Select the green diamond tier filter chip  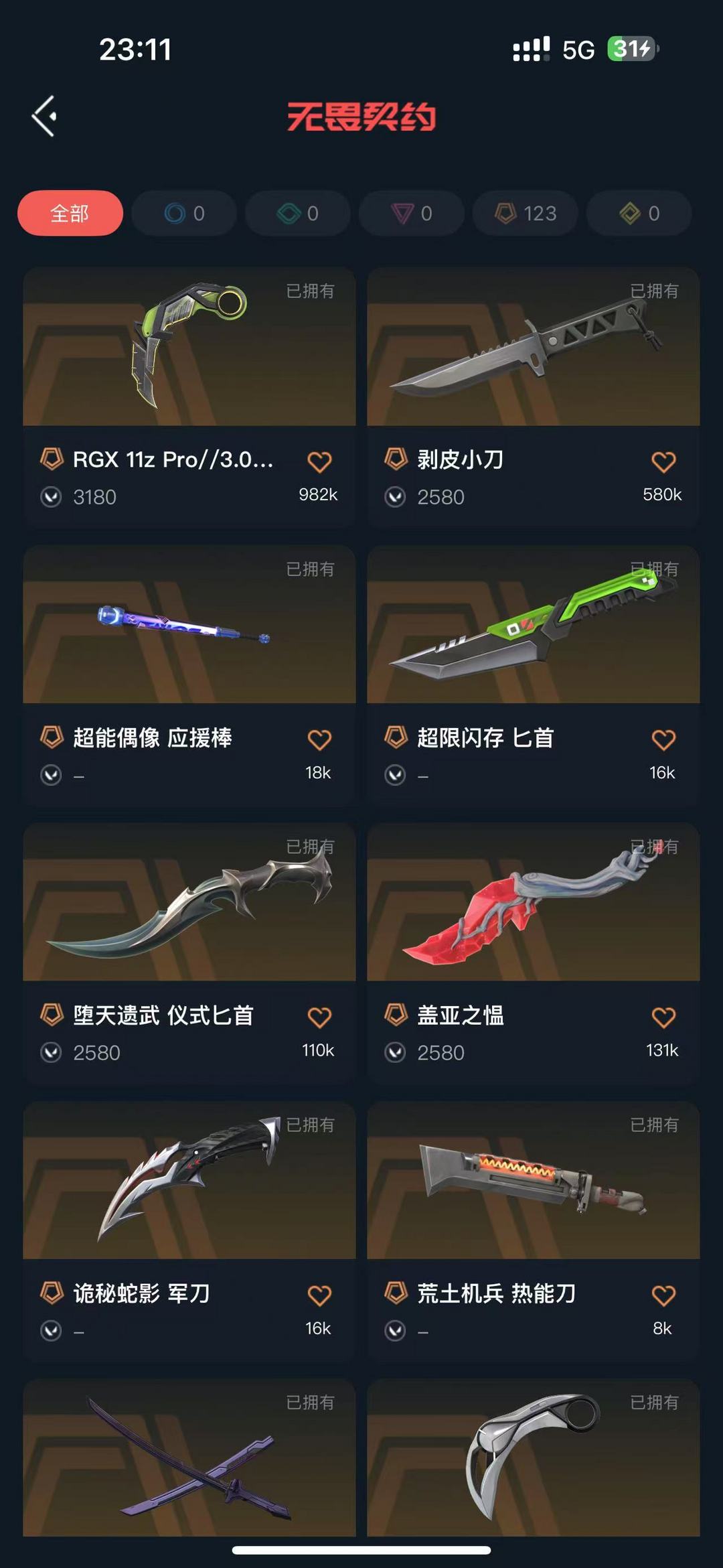click(x=298, y=213)
